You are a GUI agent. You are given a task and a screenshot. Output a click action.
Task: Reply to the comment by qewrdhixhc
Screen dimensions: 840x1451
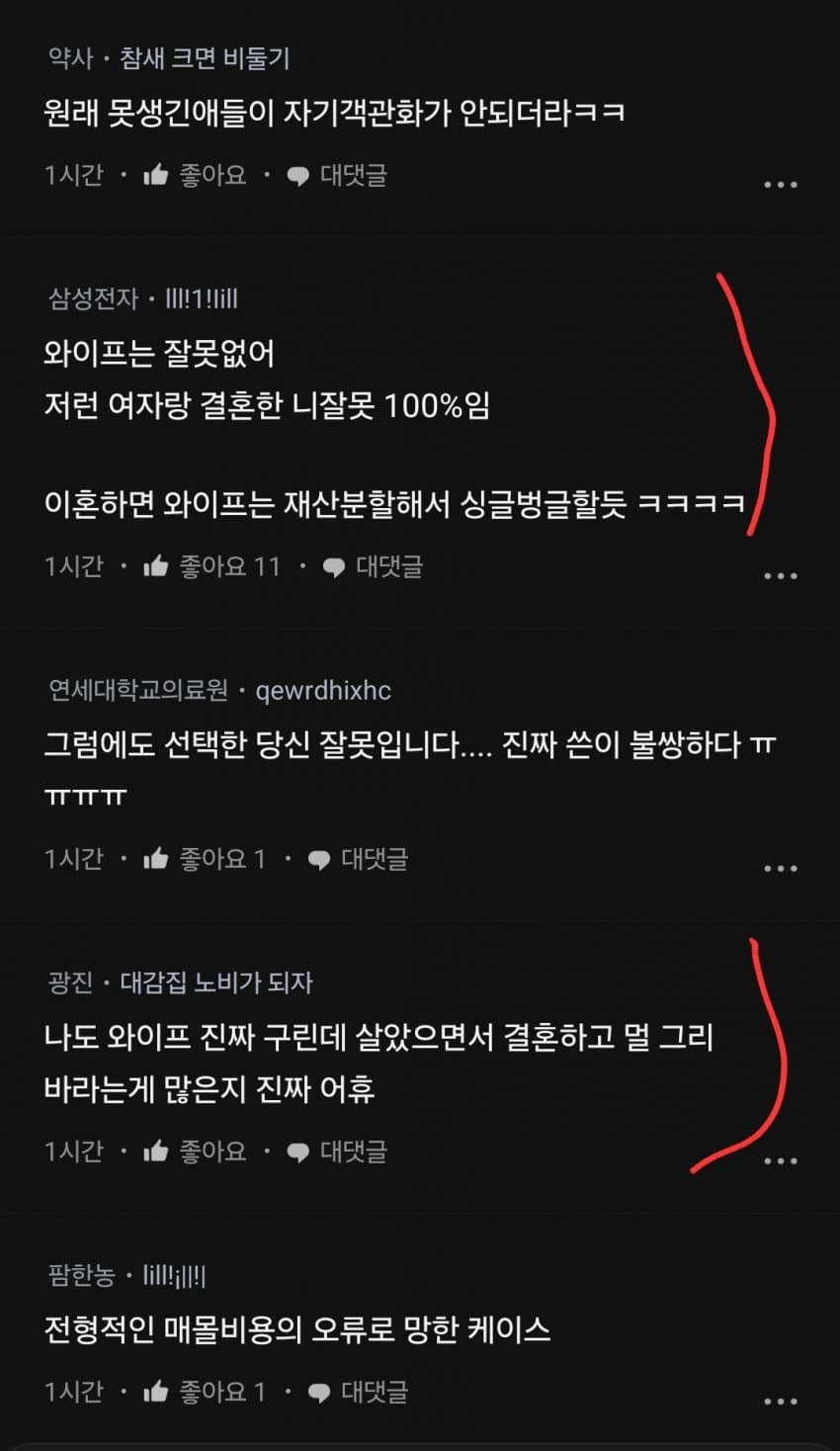pyautogui.click(x=358, y=859)
